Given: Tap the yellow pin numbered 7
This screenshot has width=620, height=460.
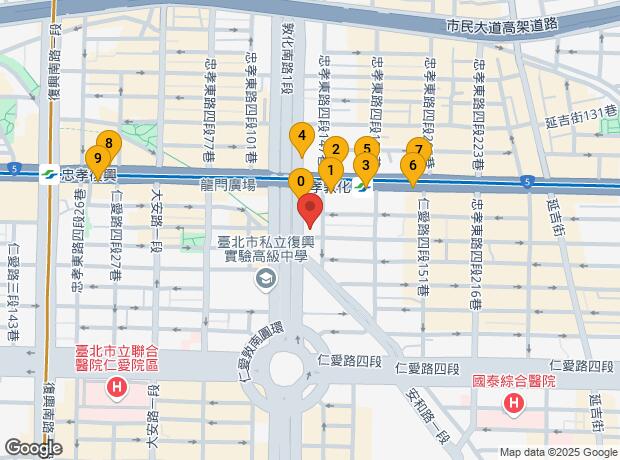Looking at the screenshot, I should pos(420,151).
